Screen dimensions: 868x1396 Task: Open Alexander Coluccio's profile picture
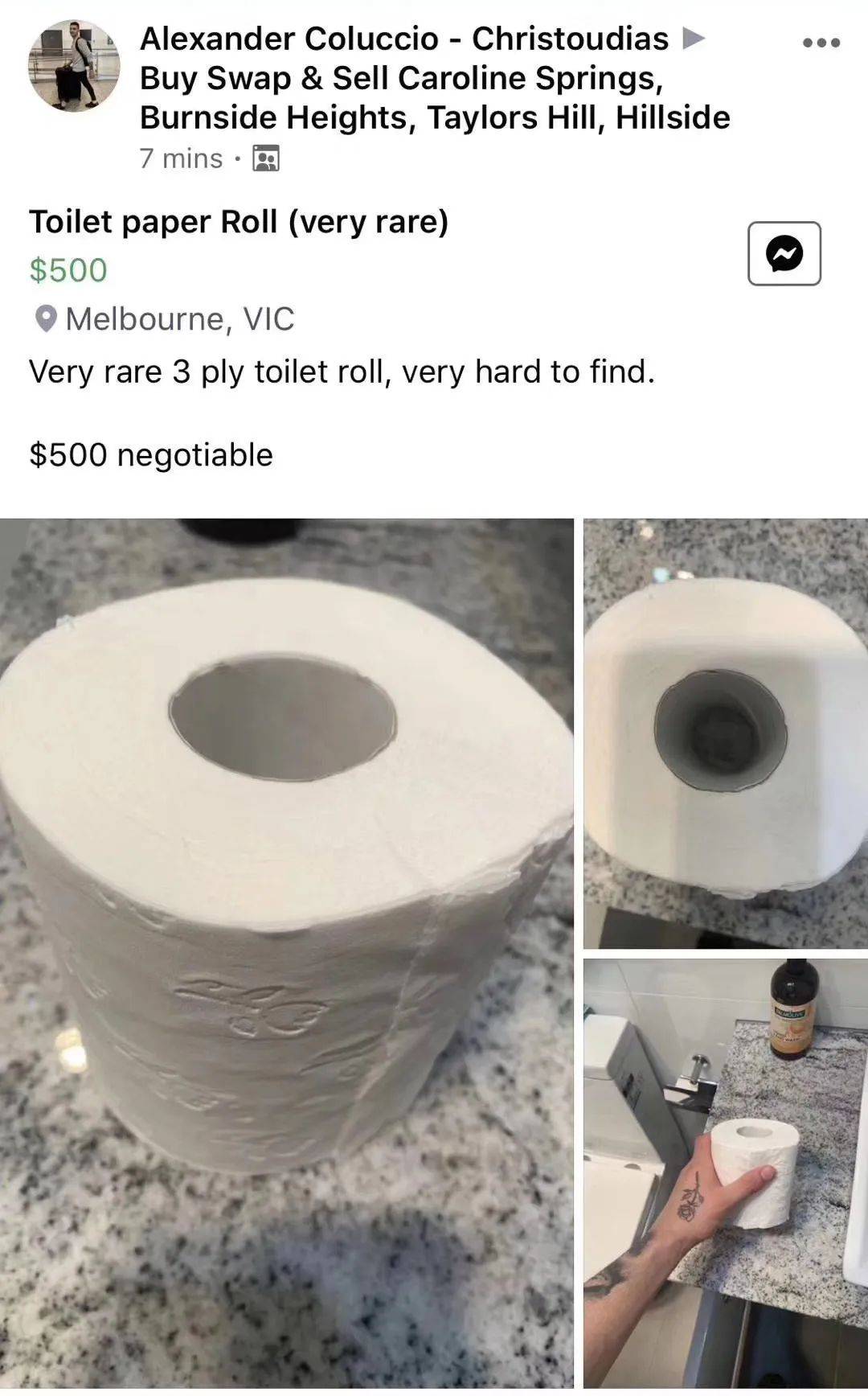coord(74,66)
